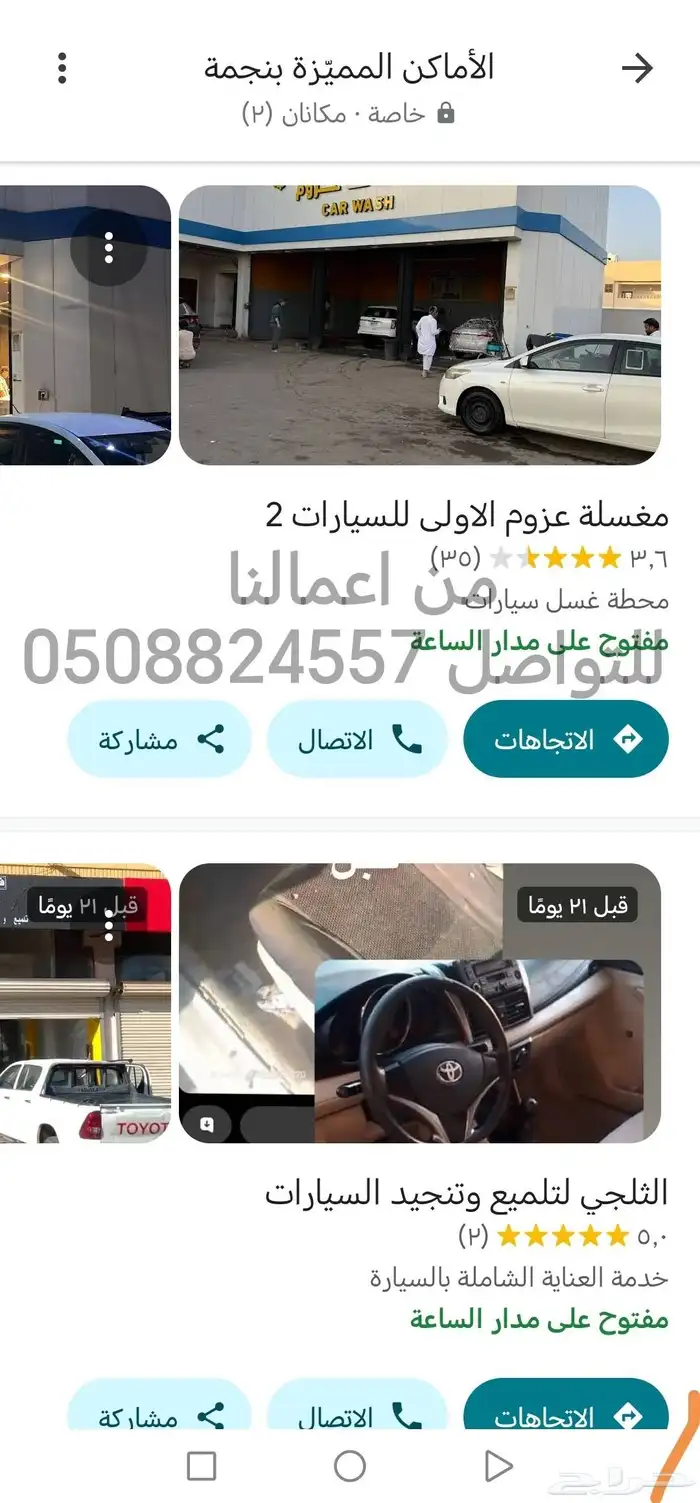This screenshot has height=1503, width=700.
Task: Open more options on the عزوم place photo
Action: click(x=109, y=248)
